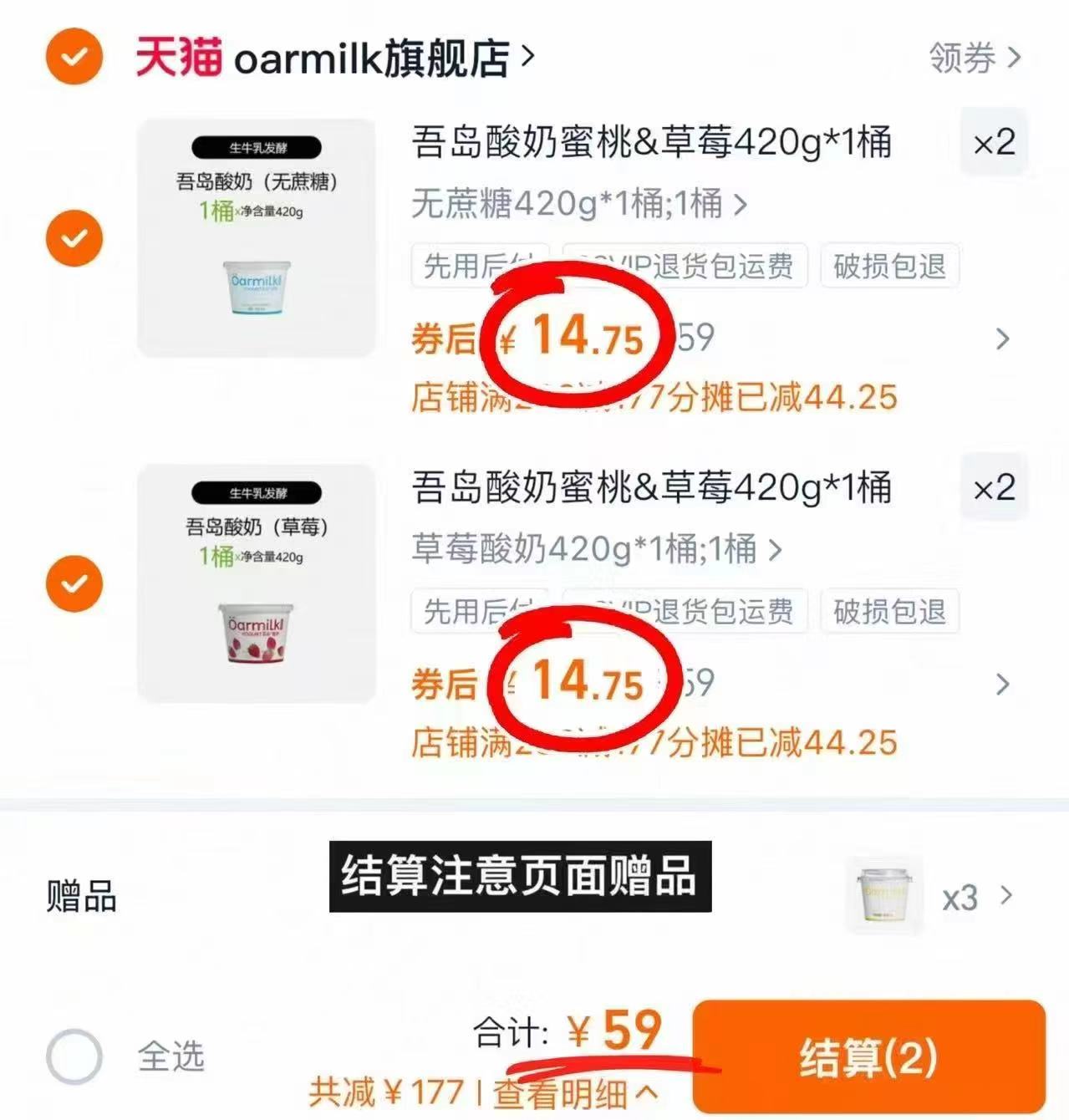This screenshot has height=1120, width=1069.
Task: Click the gift item thumbnail in 赠品 row
Action: tap(883, 896)
